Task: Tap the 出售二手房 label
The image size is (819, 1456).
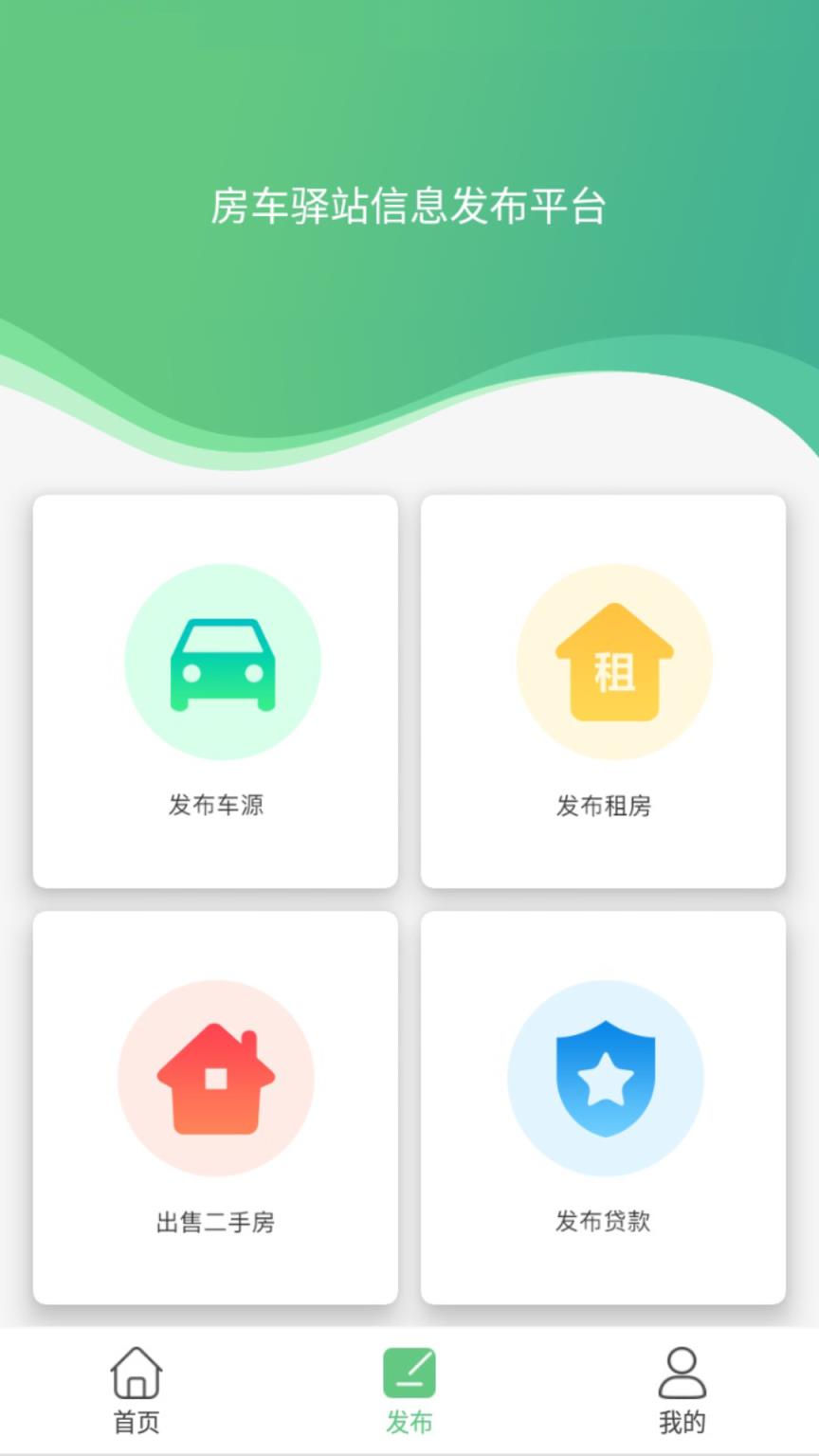Action: [x=216, y=1222]
